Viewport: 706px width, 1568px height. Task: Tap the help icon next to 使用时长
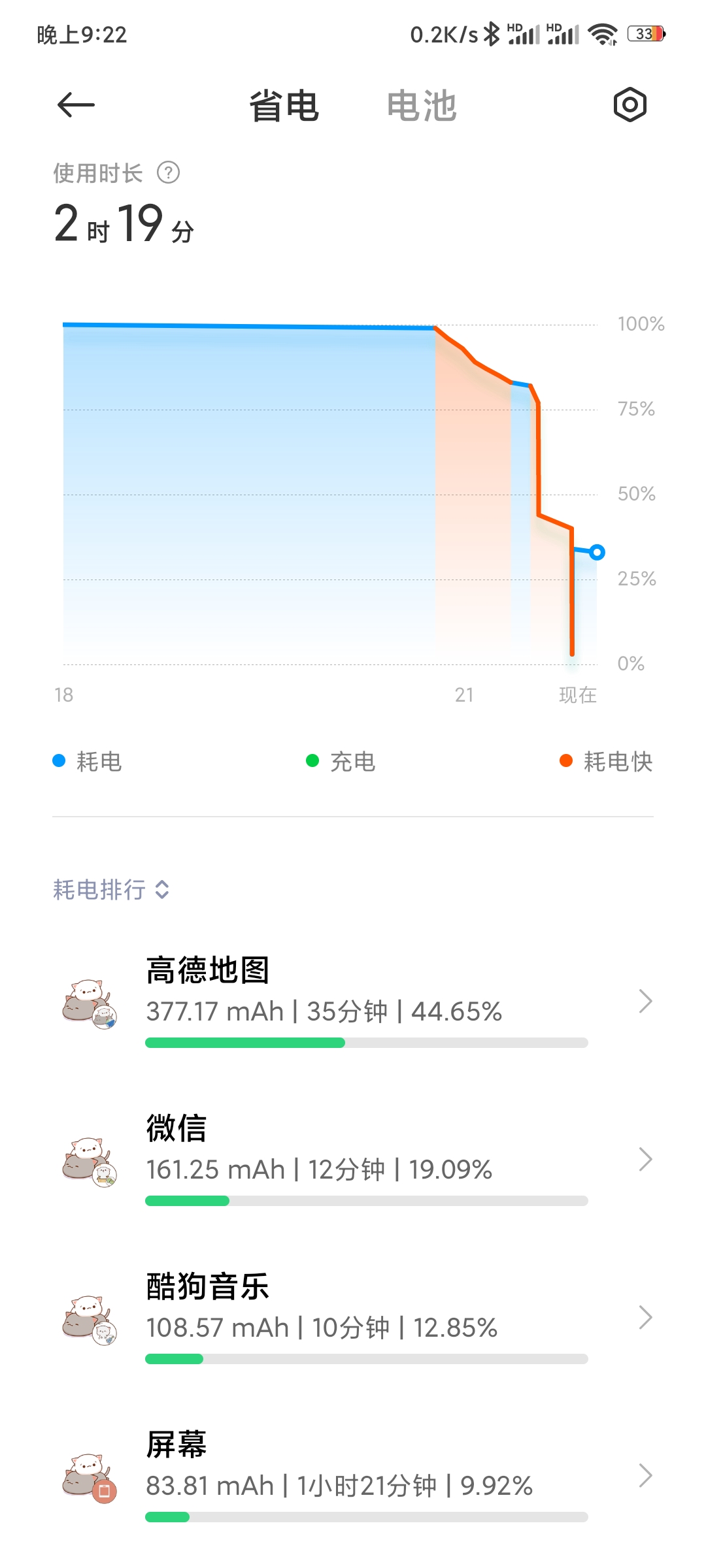point(168,173)
